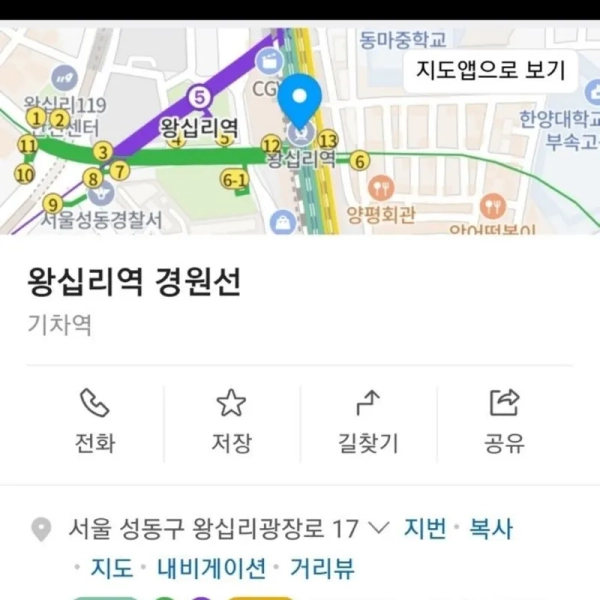Call 왕십리역 via 전화 button
Image resolution: width=600 pixels, height=600 pixels.
[x=95, y=421]
